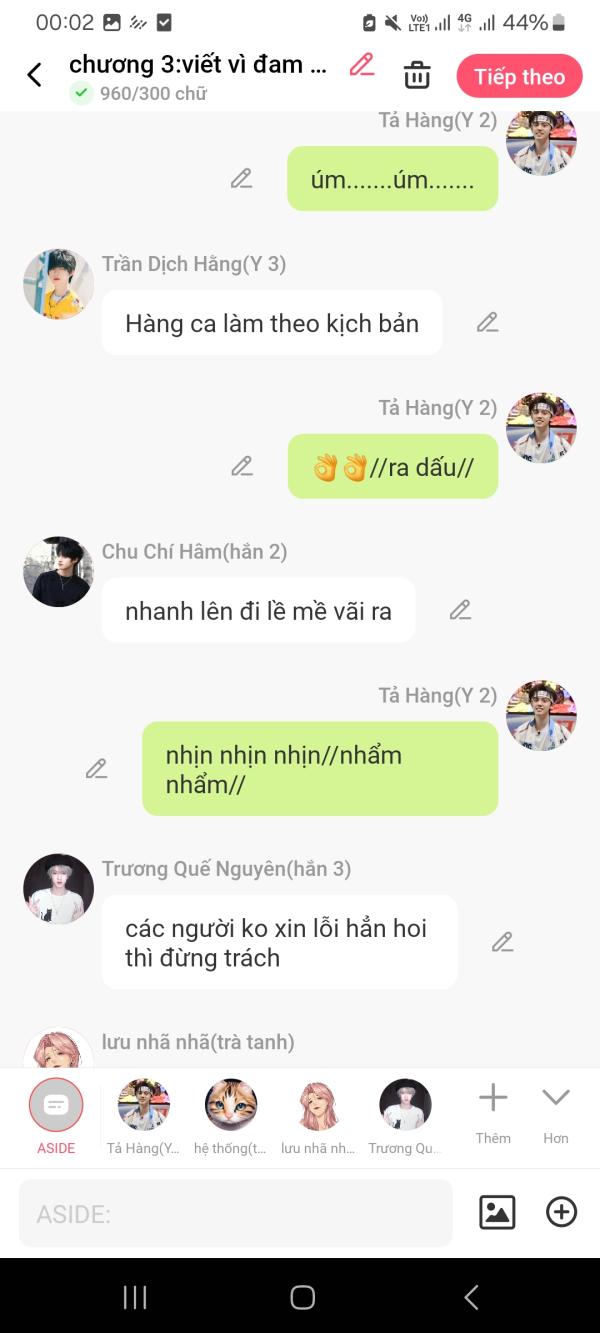Edit the message "Hàng ca làm theo kịch bản"
Viewport: 600px width, 1333px height.
(487, 322)
